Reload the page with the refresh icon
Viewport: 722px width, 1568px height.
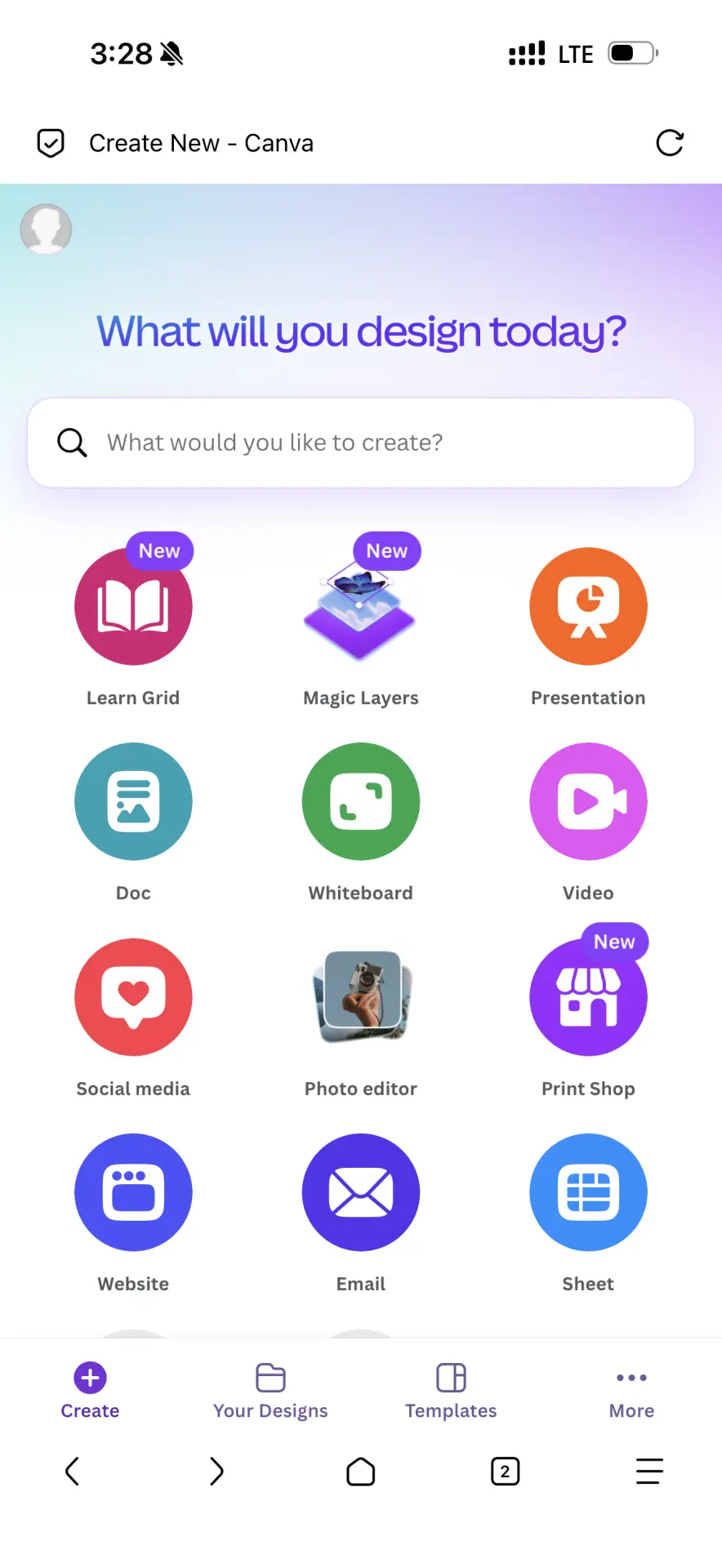tap(670, 143)
